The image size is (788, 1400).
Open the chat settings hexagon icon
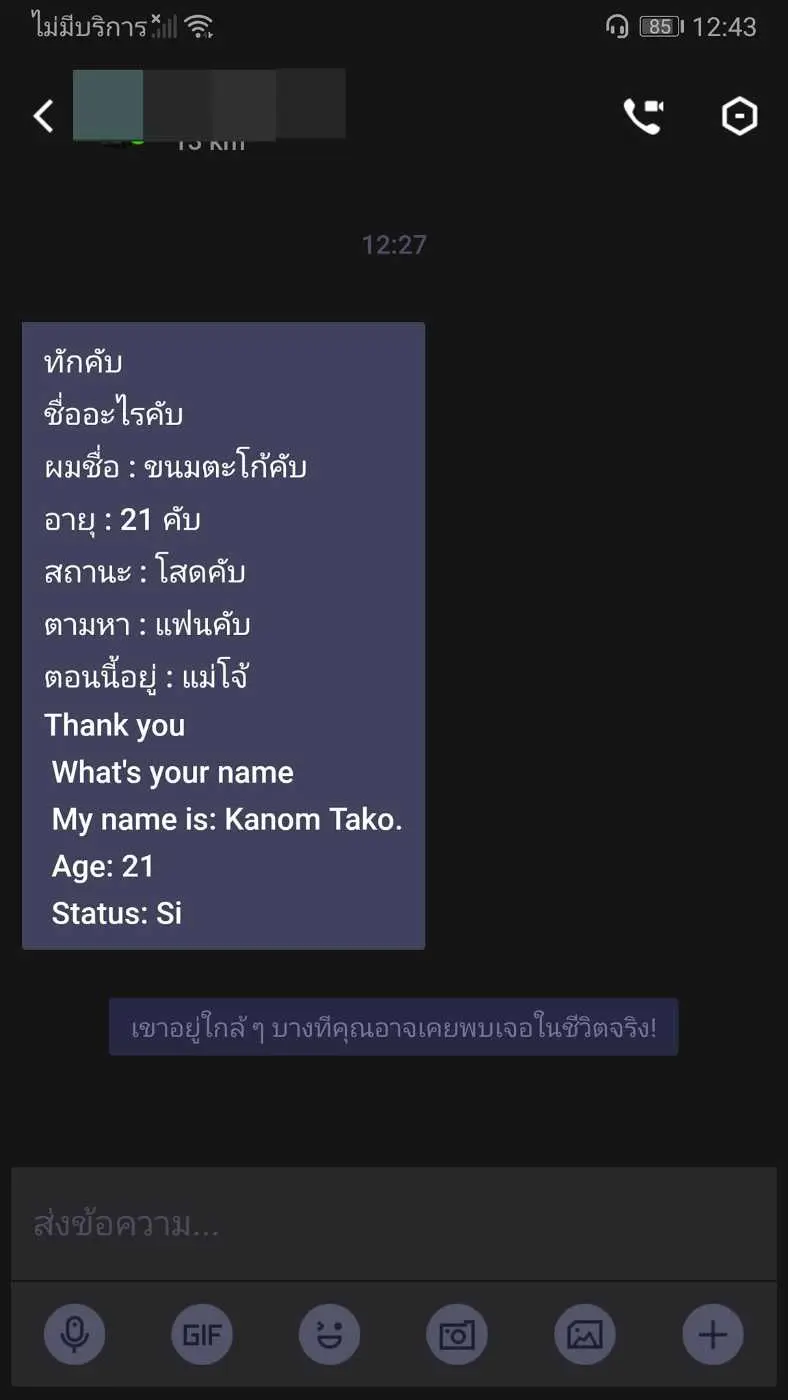(739, 117)
